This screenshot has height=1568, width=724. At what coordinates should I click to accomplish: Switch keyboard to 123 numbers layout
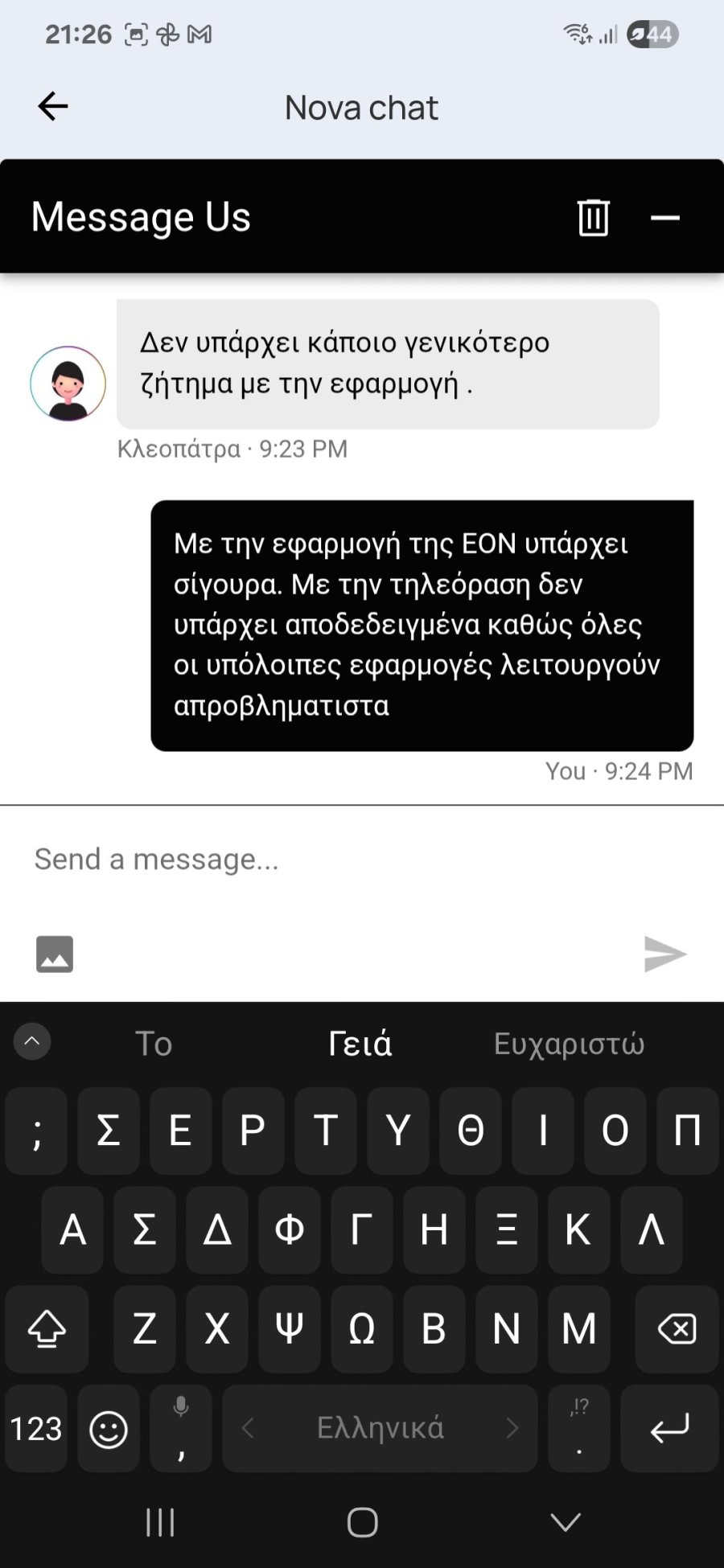click(x=36, y=1429)
